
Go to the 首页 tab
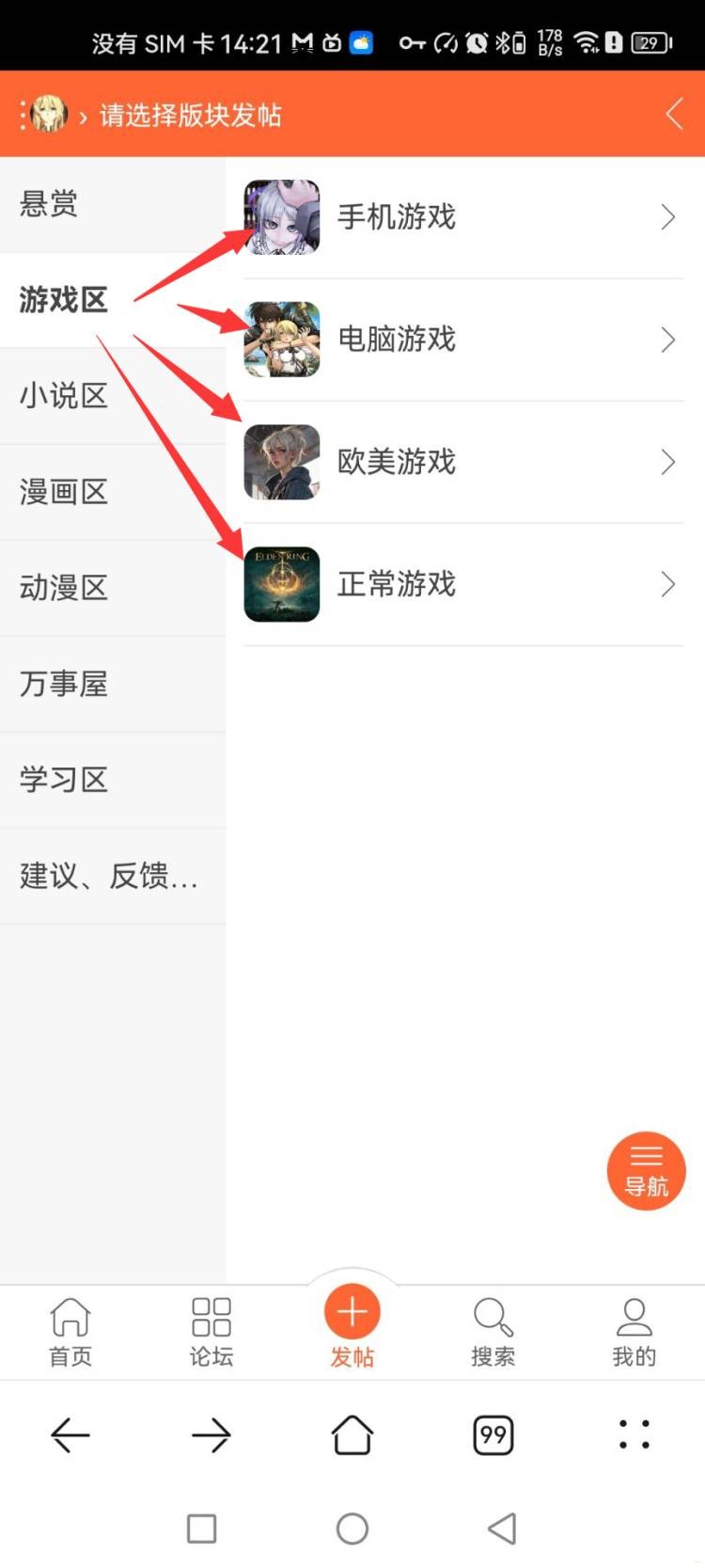pyautogui.click(x=70, y=1330)
